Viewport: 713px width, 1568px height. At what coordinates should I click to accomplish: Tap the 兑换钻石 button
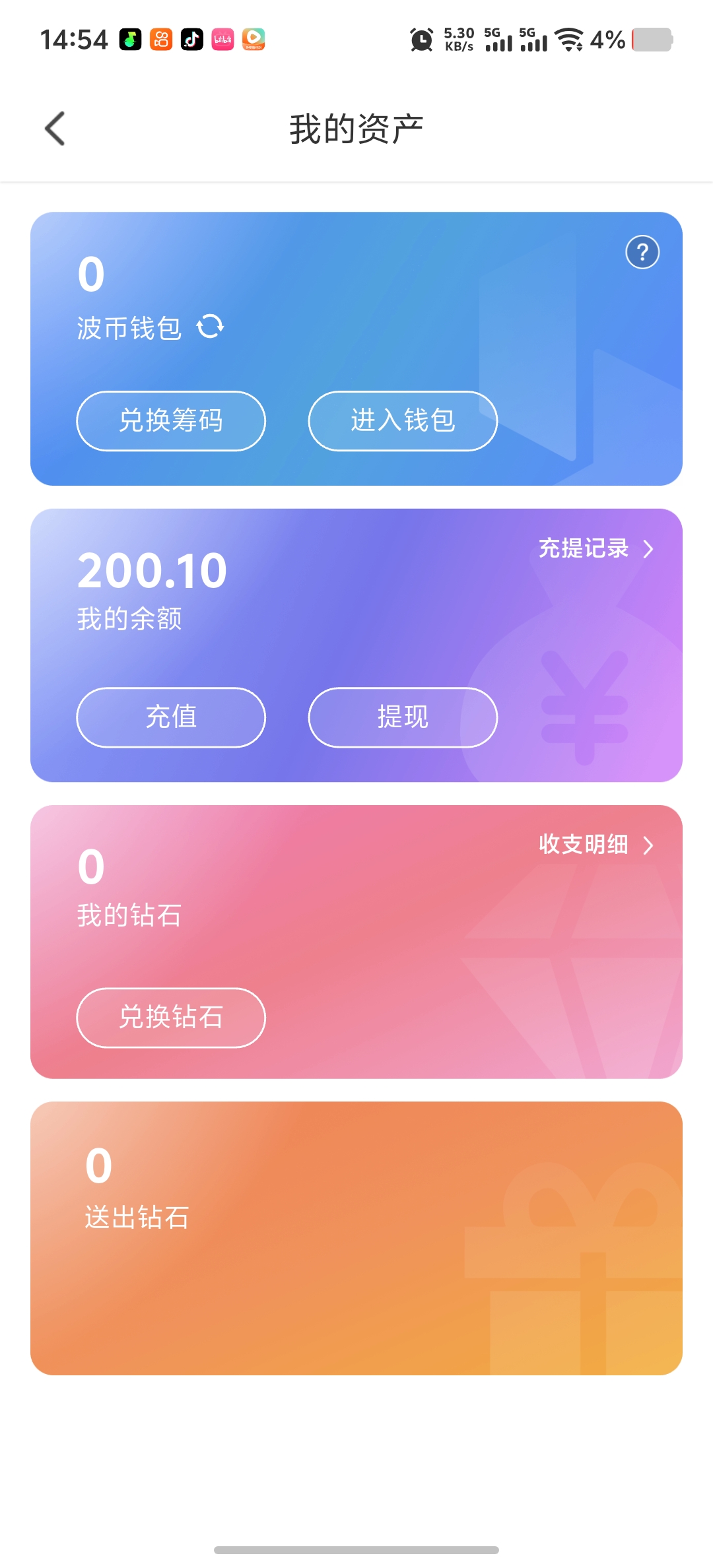tap(171, 1018)
